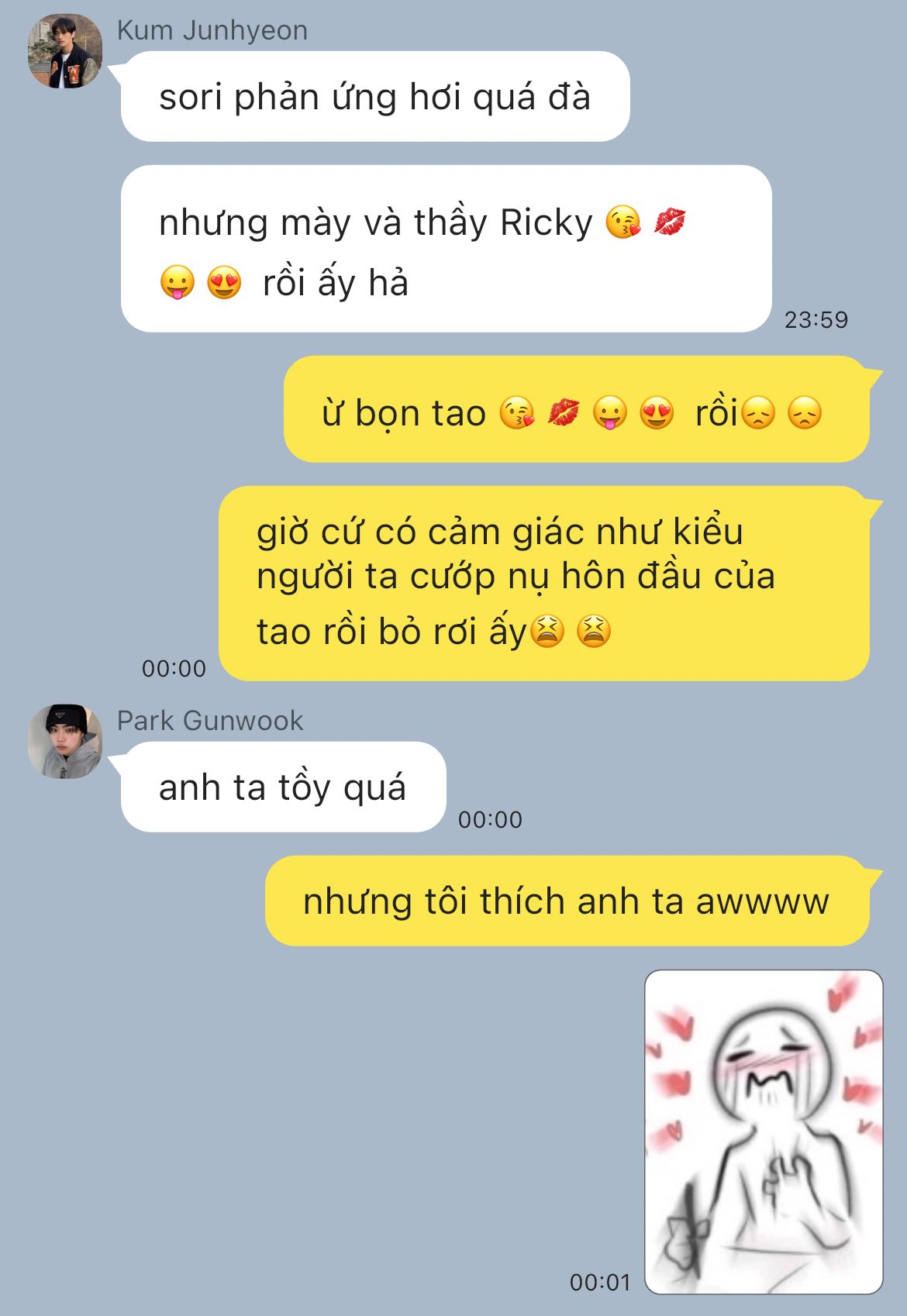Open Park Gunwook's profile picture

pyautogui.click(x=65, y=741)
